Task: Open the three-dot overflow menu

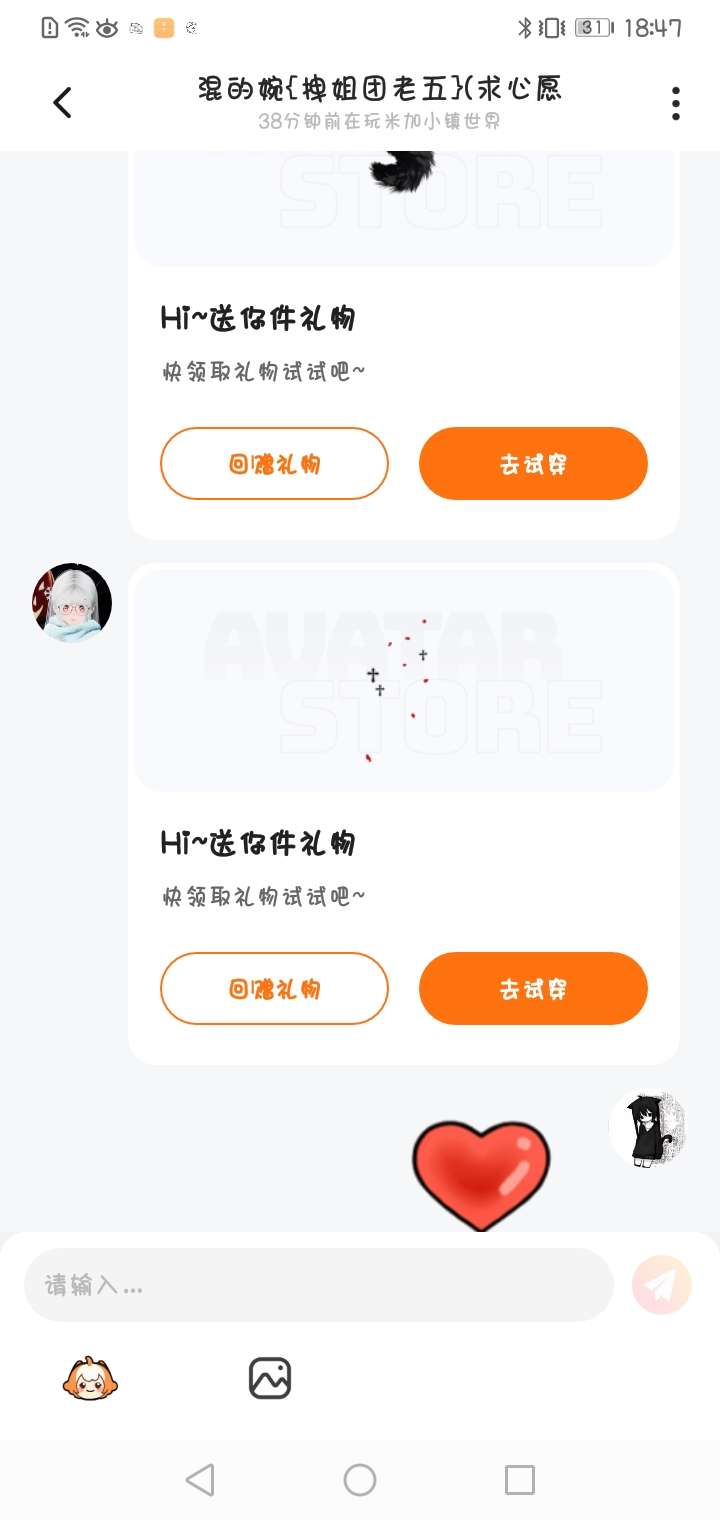Action: tap(676, 103)
